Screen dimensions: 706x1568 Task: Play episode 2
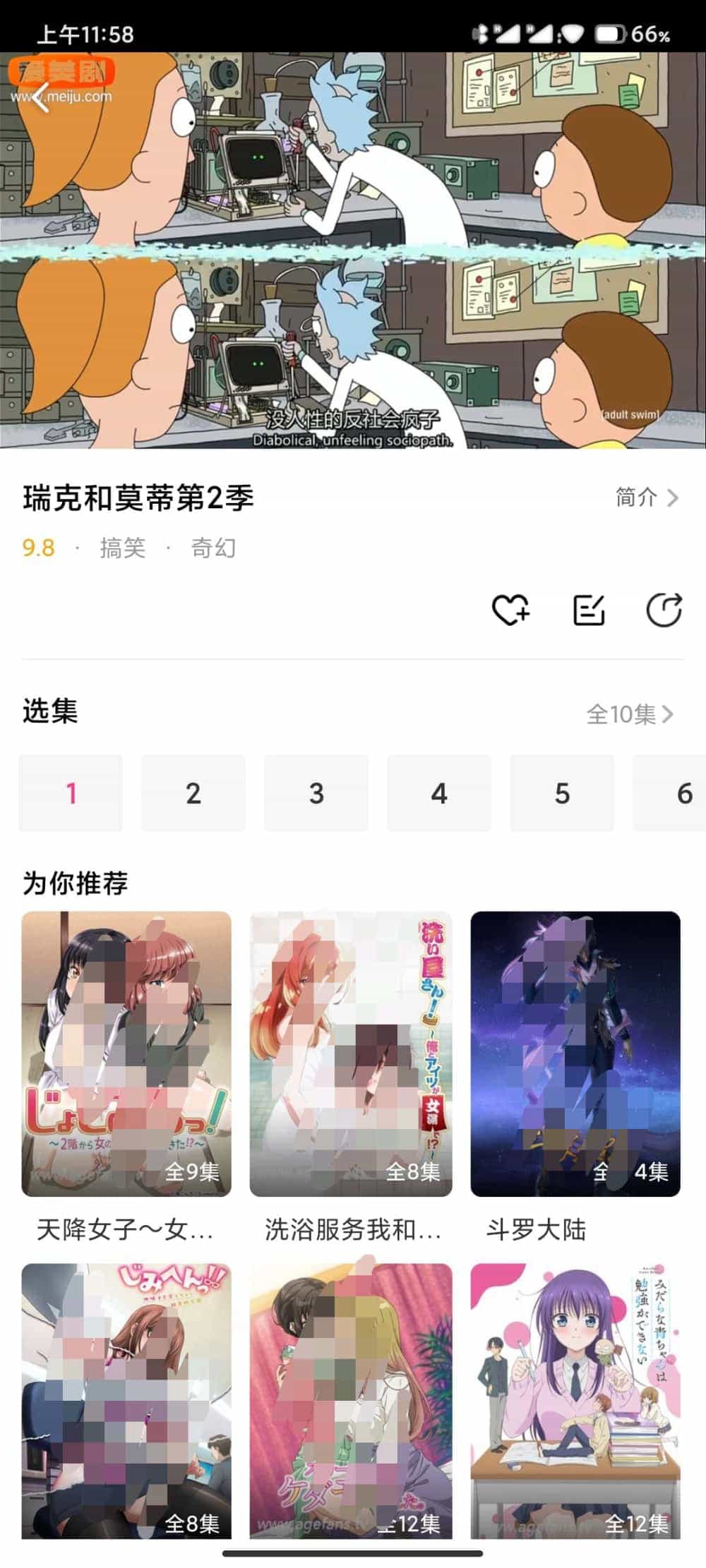click(193, 793)
